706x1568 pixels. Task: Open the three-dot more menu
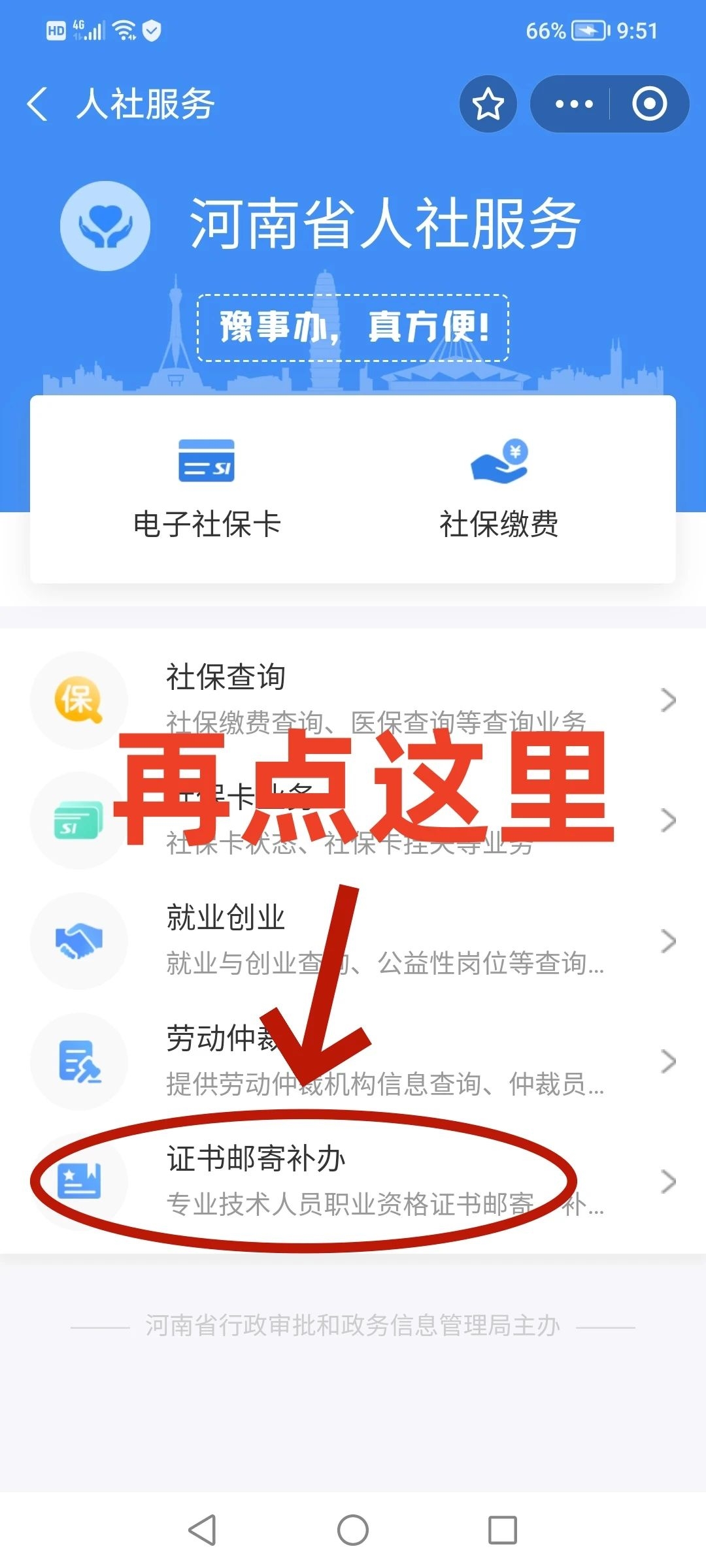(x=573, y=104)
